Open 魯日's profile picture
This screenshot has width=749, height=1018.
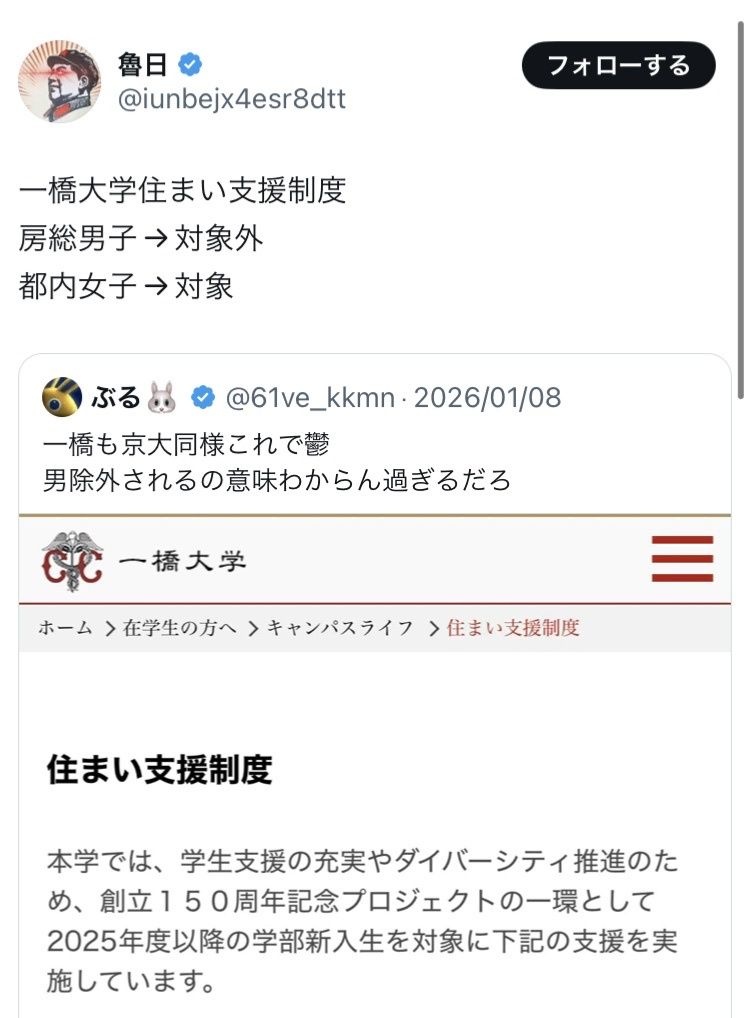pos(60,82)
